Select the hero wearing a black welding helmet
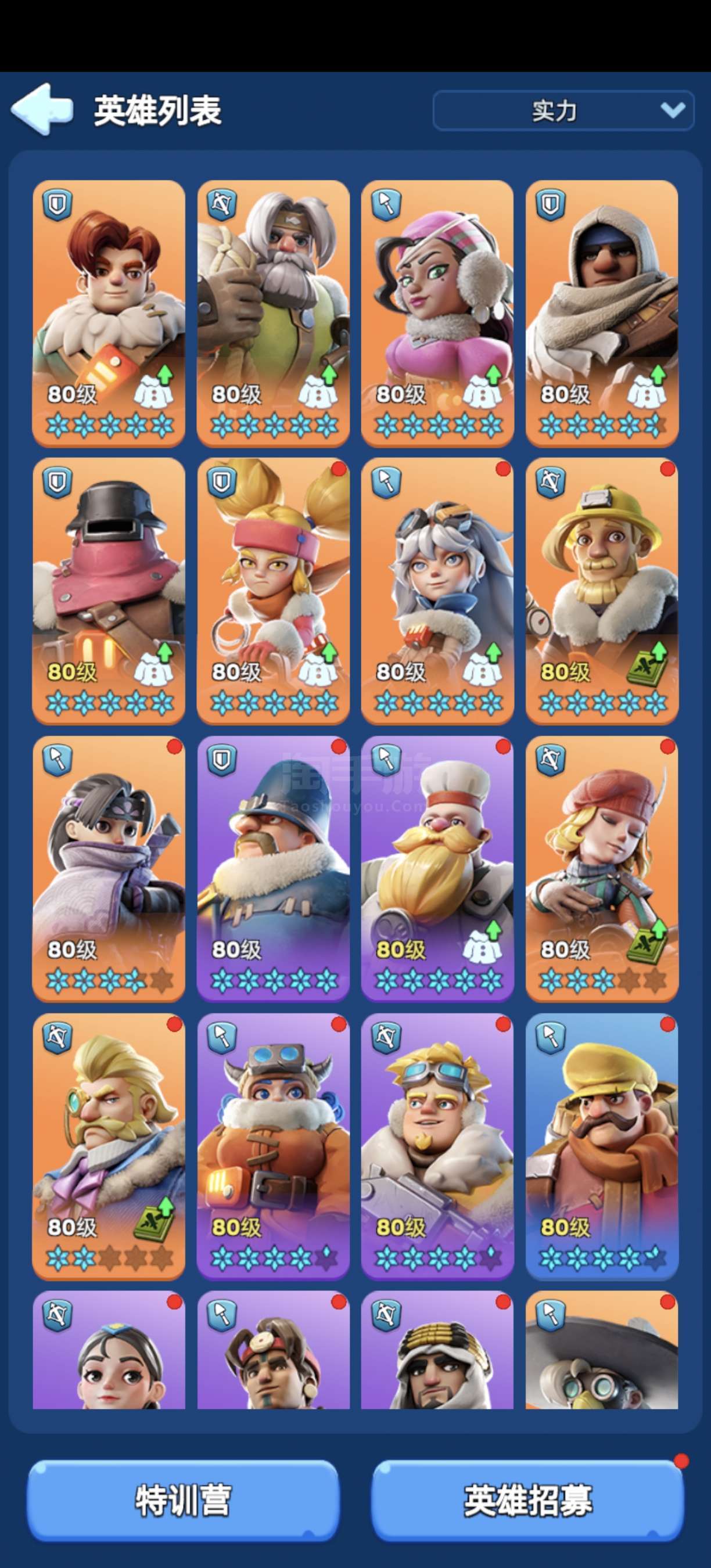This screenshot has width=711, height=1568. point(109,591)
